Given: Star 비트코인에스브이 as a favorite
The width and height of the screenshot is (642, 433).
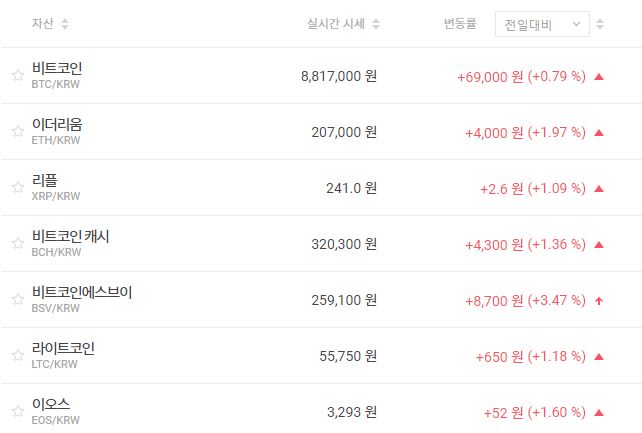Looking at the screenshot, I should click(x=17, y=299).
